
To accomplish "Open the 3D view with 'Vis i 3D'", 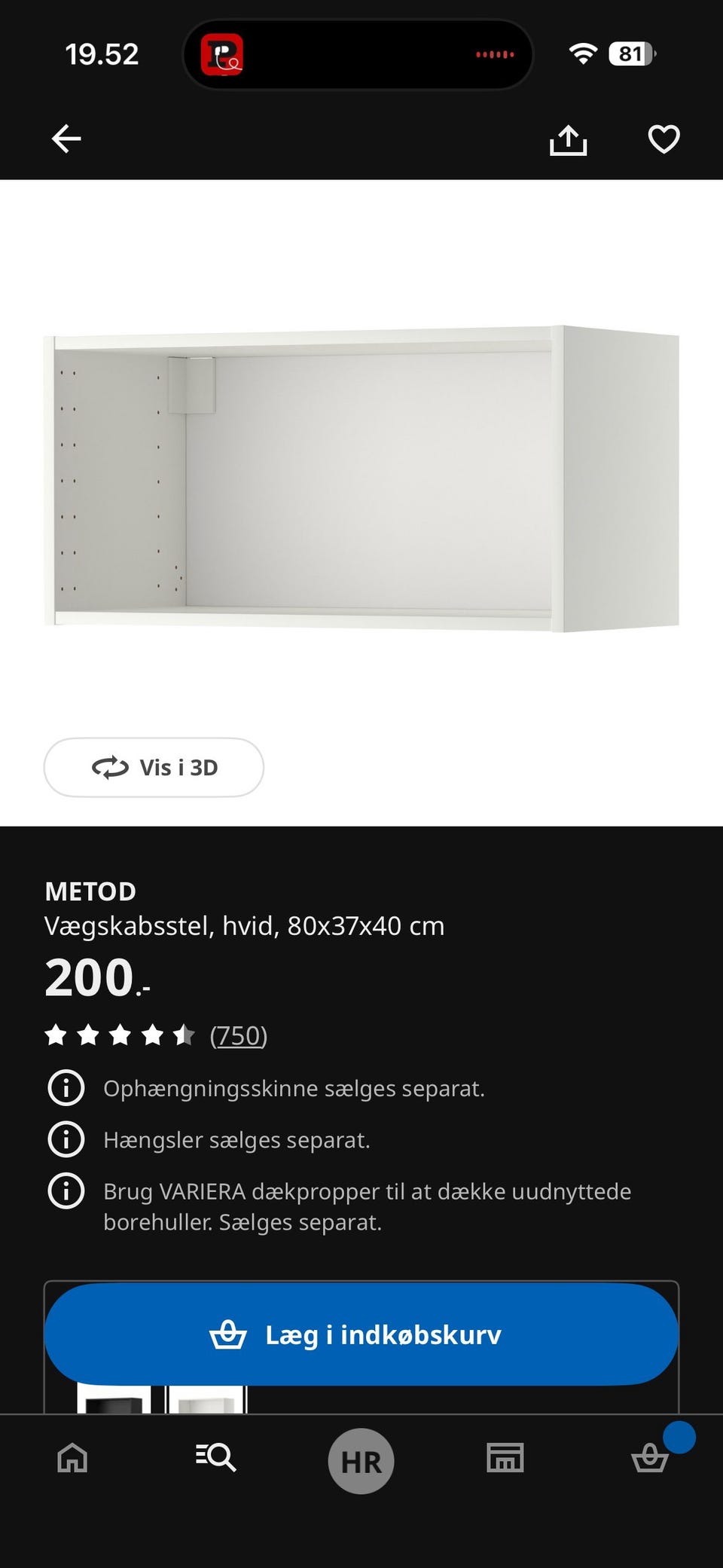I will (x=154, y=767).
